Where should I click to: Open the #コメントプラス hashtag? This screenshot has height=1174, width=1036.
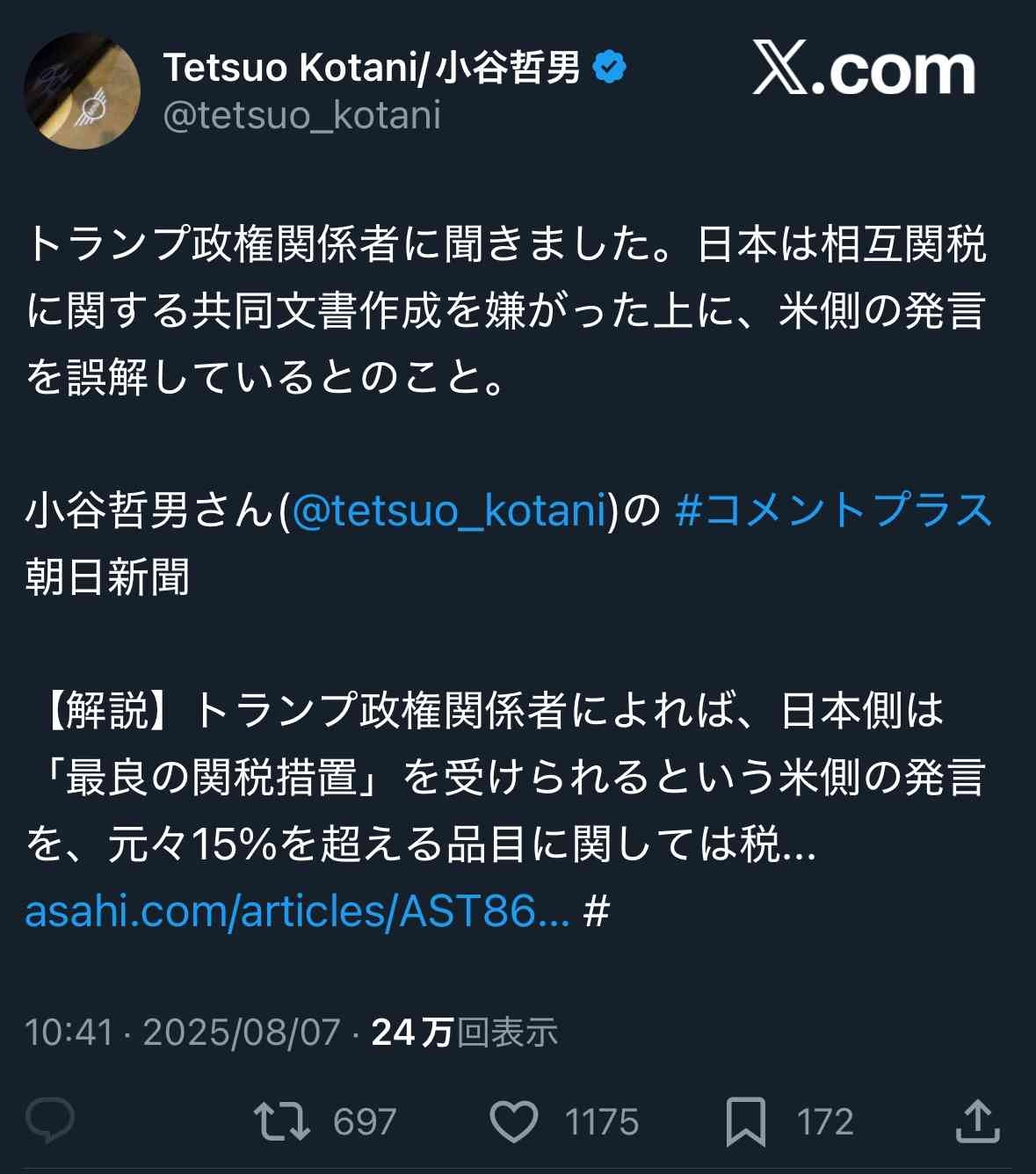[833, 511]
